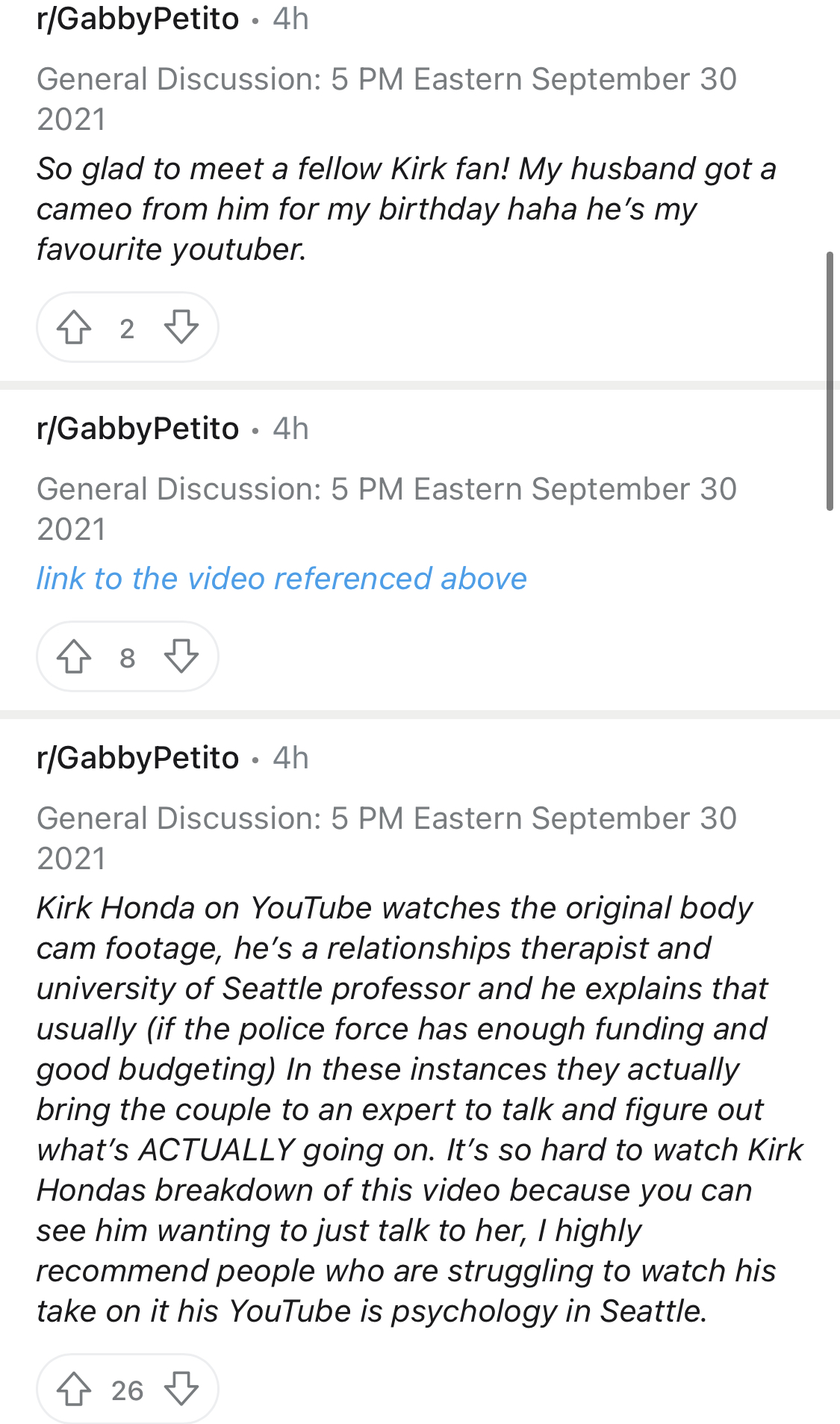Downvote the comment with 8 points
This screenshot has width=840, height=1424.
(181, 656)
